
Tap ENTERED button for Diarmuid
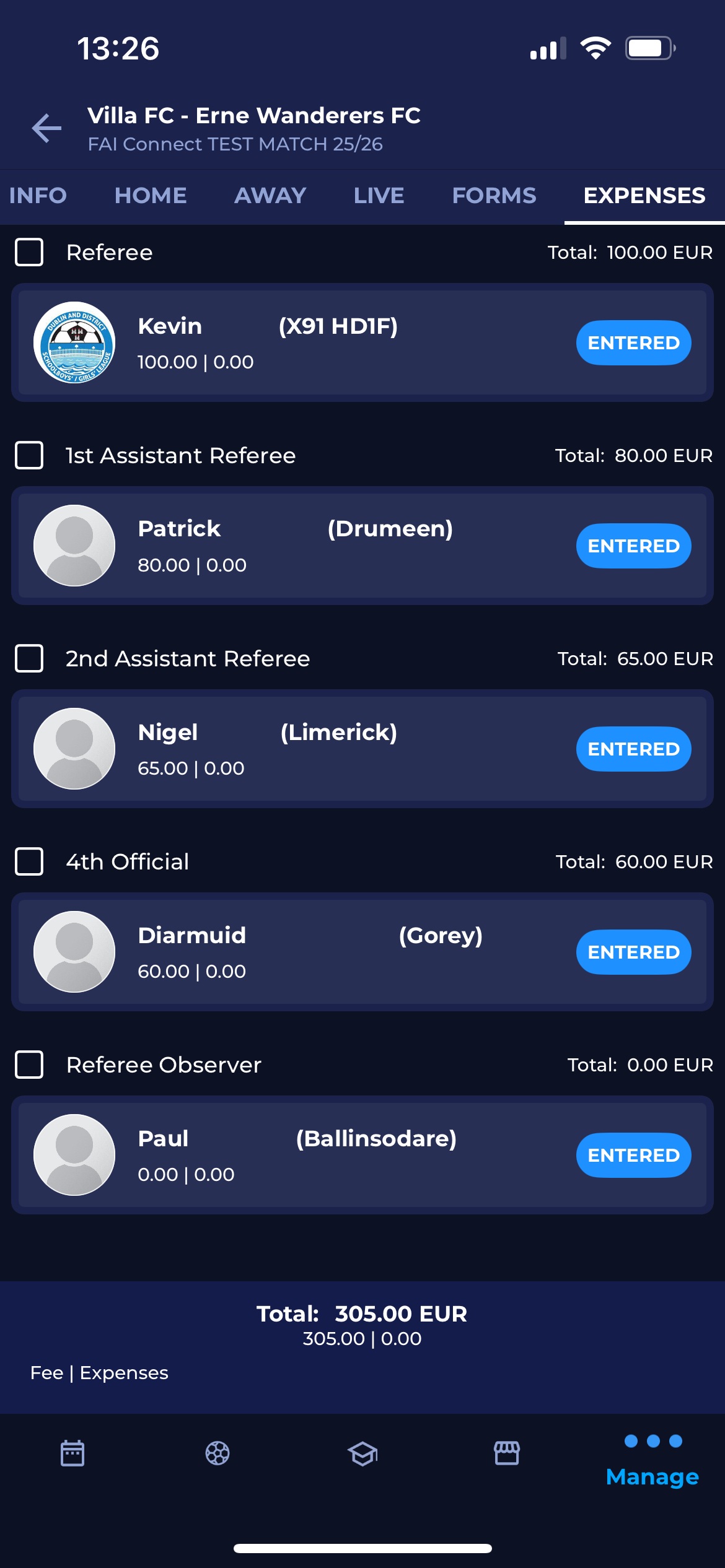[x=633, y=952]
